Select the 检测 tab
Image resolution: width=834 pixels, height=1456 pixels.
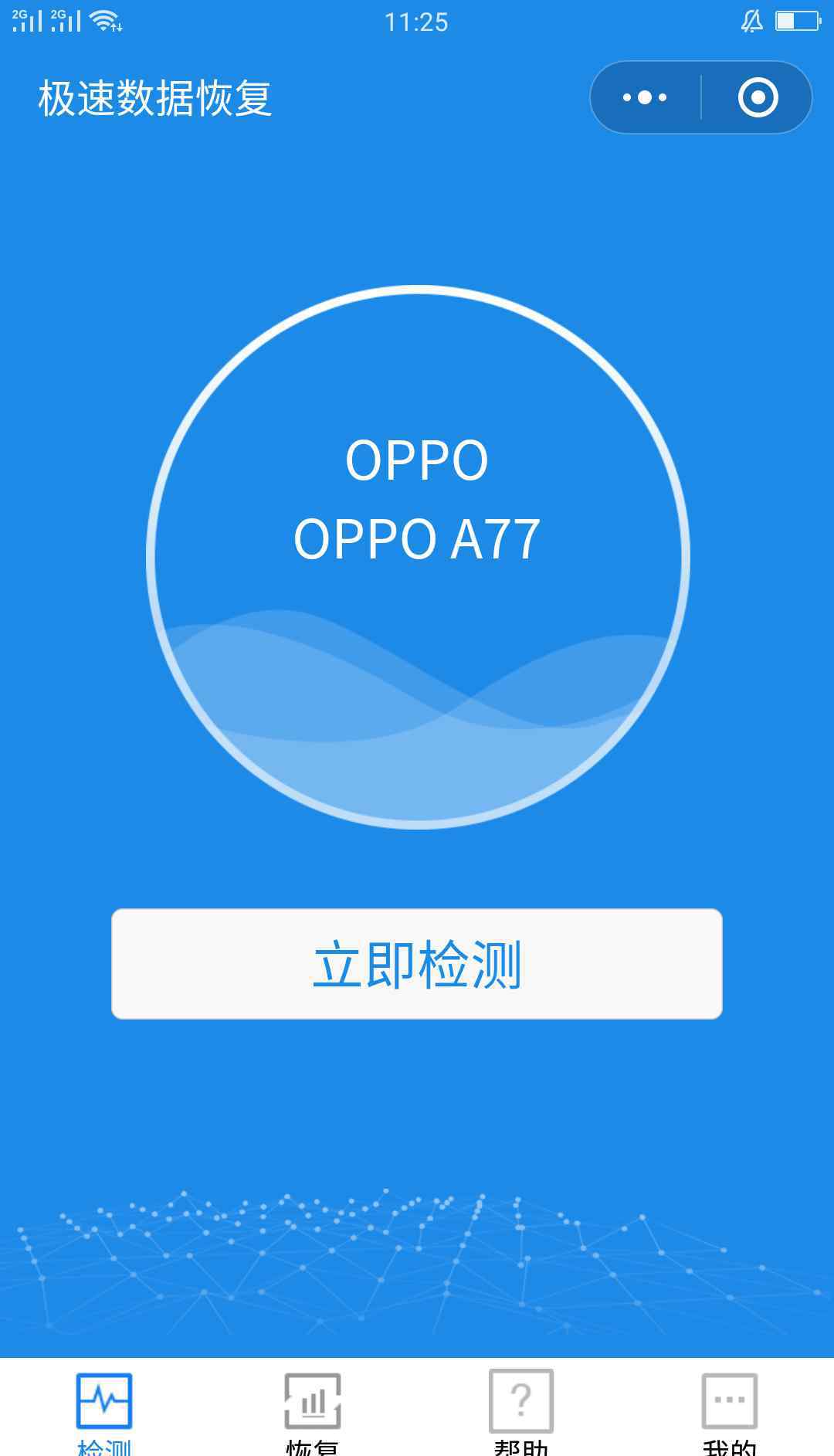[104, 1410]
